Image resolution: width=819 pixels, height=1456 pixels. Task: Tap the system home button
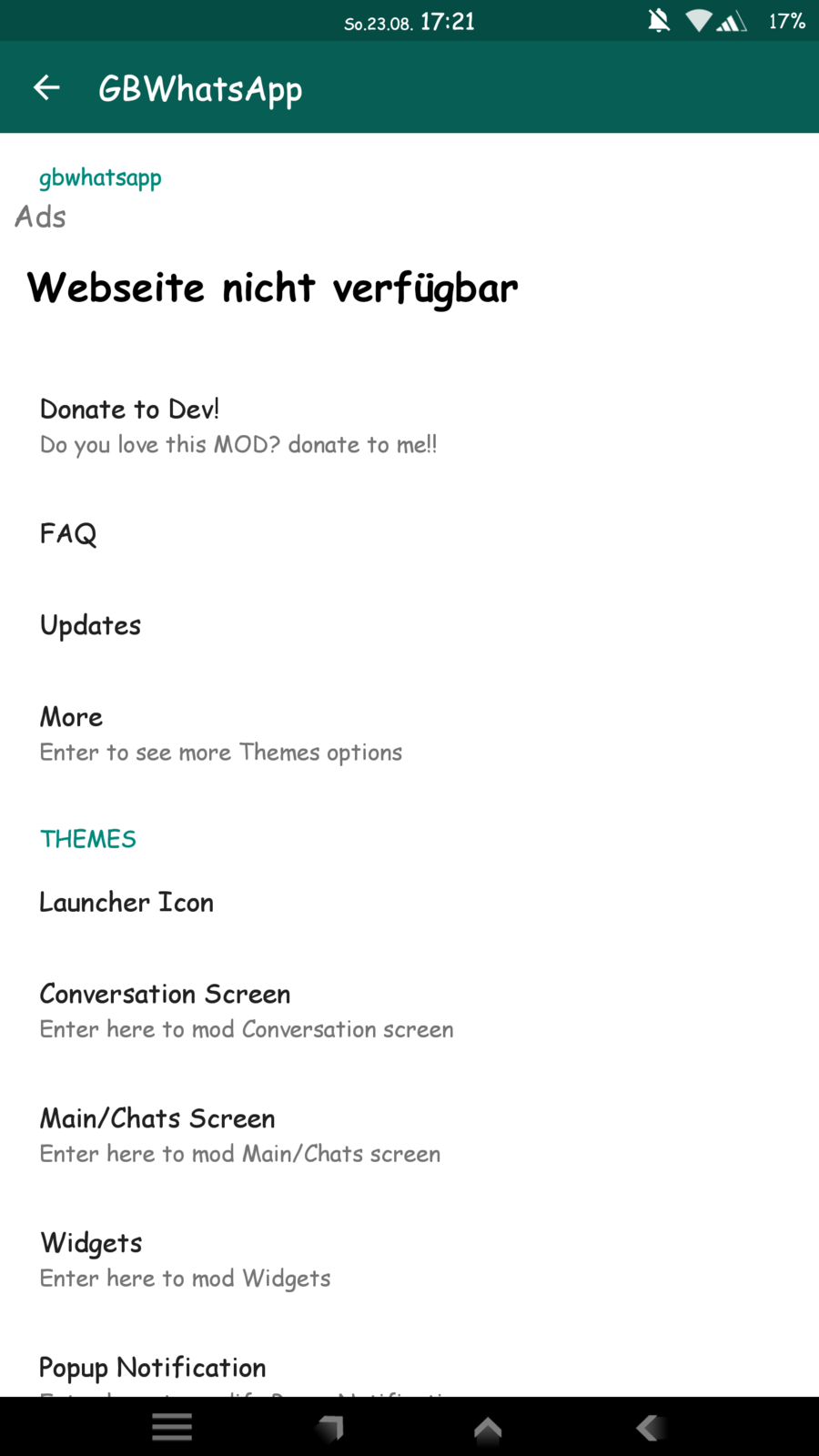[x=488, y=1429]
